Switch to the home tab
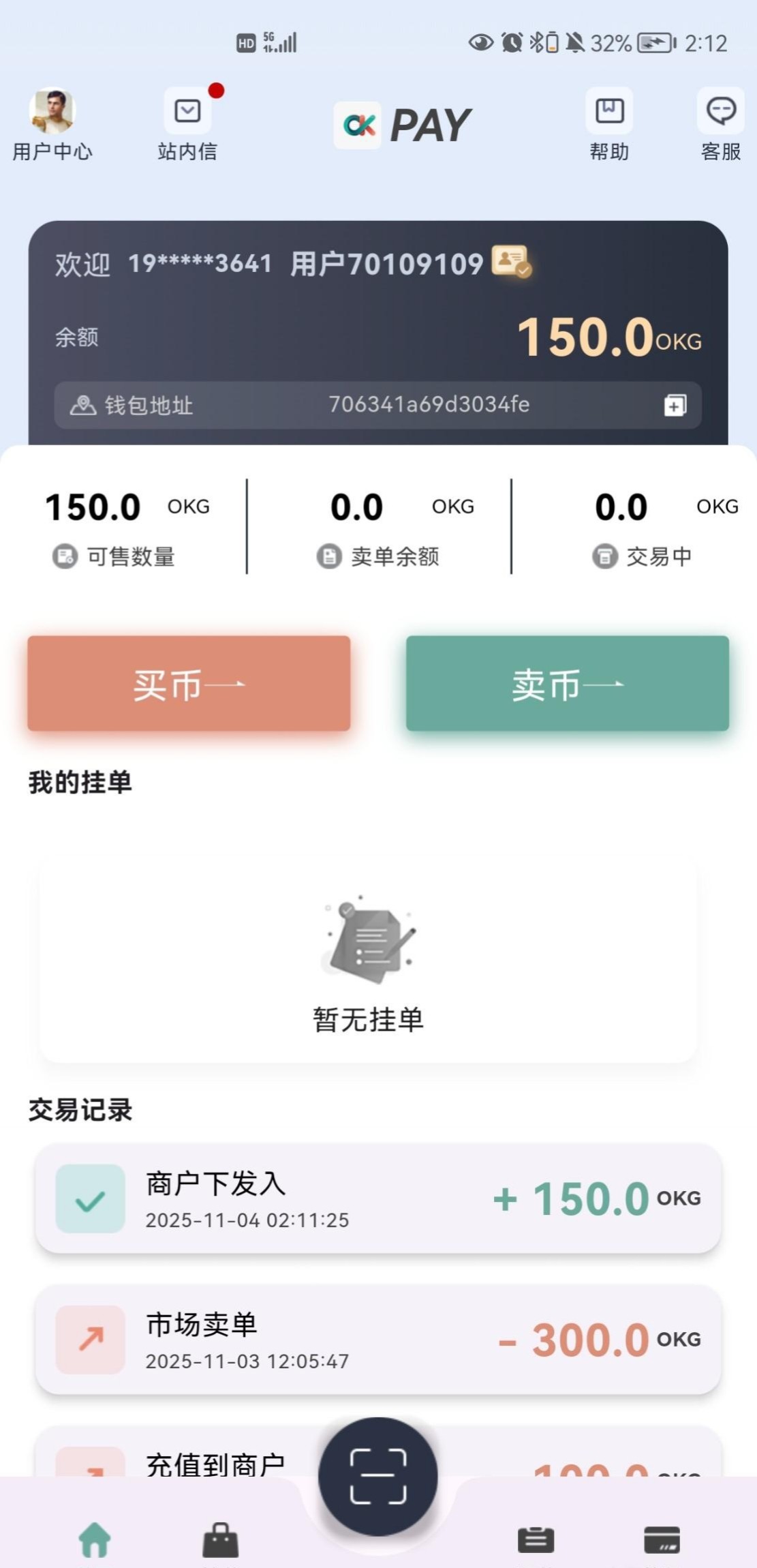Image resolution: width=757 pixels, height=1568 pixels. 95,1541
